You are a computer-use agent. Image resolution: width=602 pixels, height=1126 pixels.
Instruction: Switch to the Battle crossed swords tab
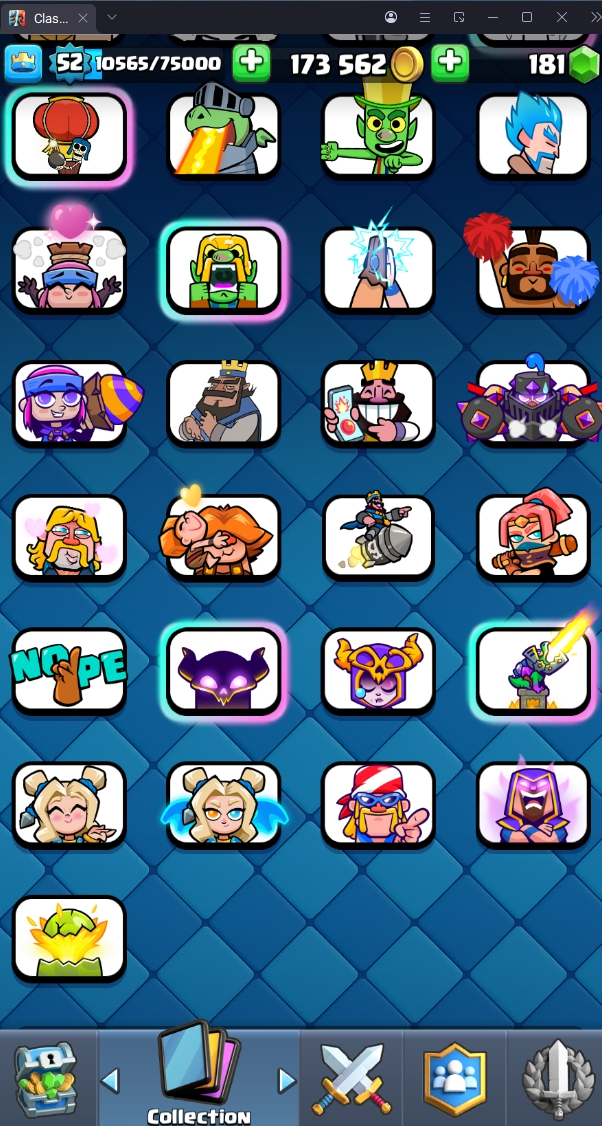coord(352,1078)
